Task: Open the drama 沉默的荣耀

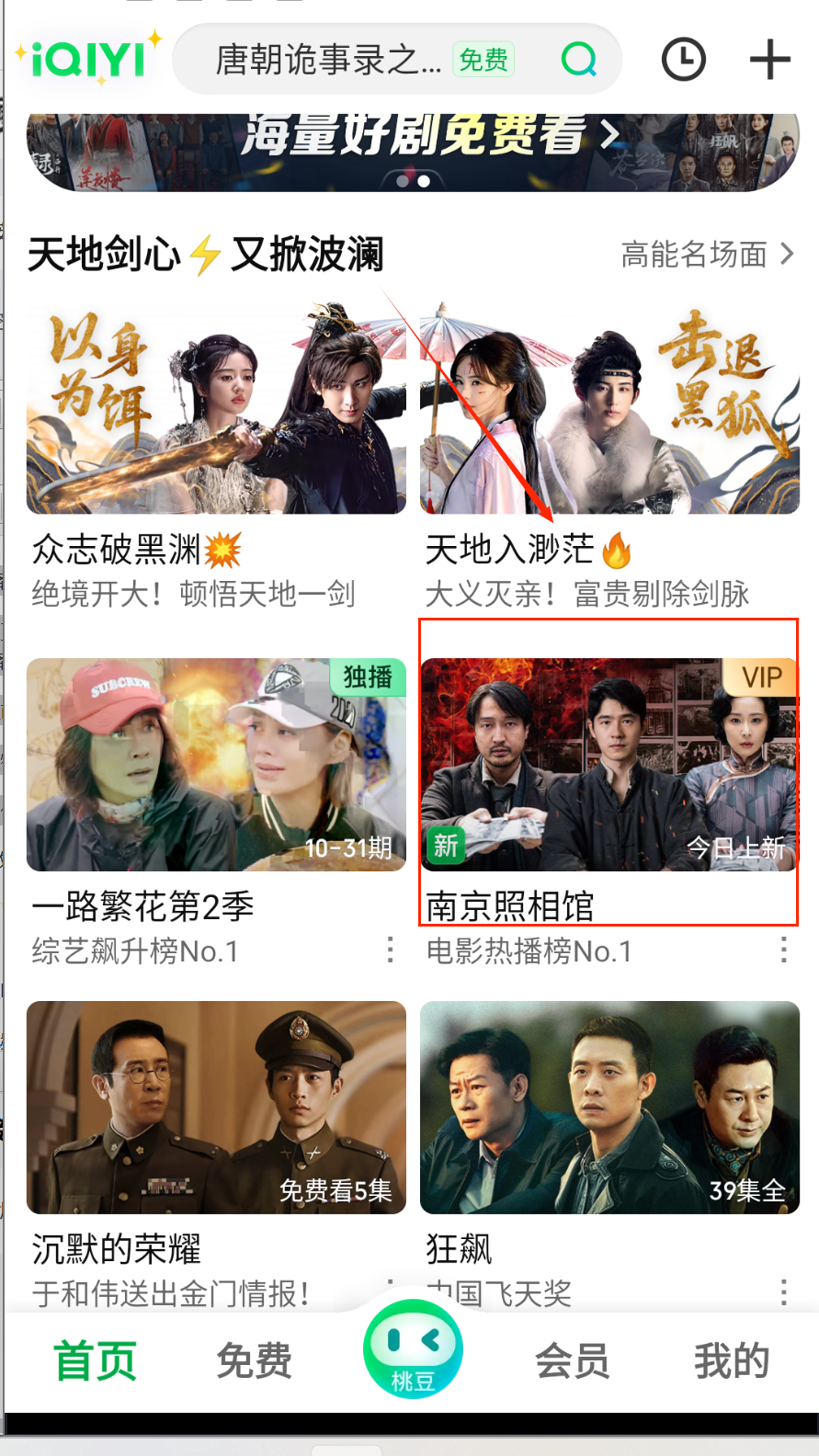Action: [216, 1107]
